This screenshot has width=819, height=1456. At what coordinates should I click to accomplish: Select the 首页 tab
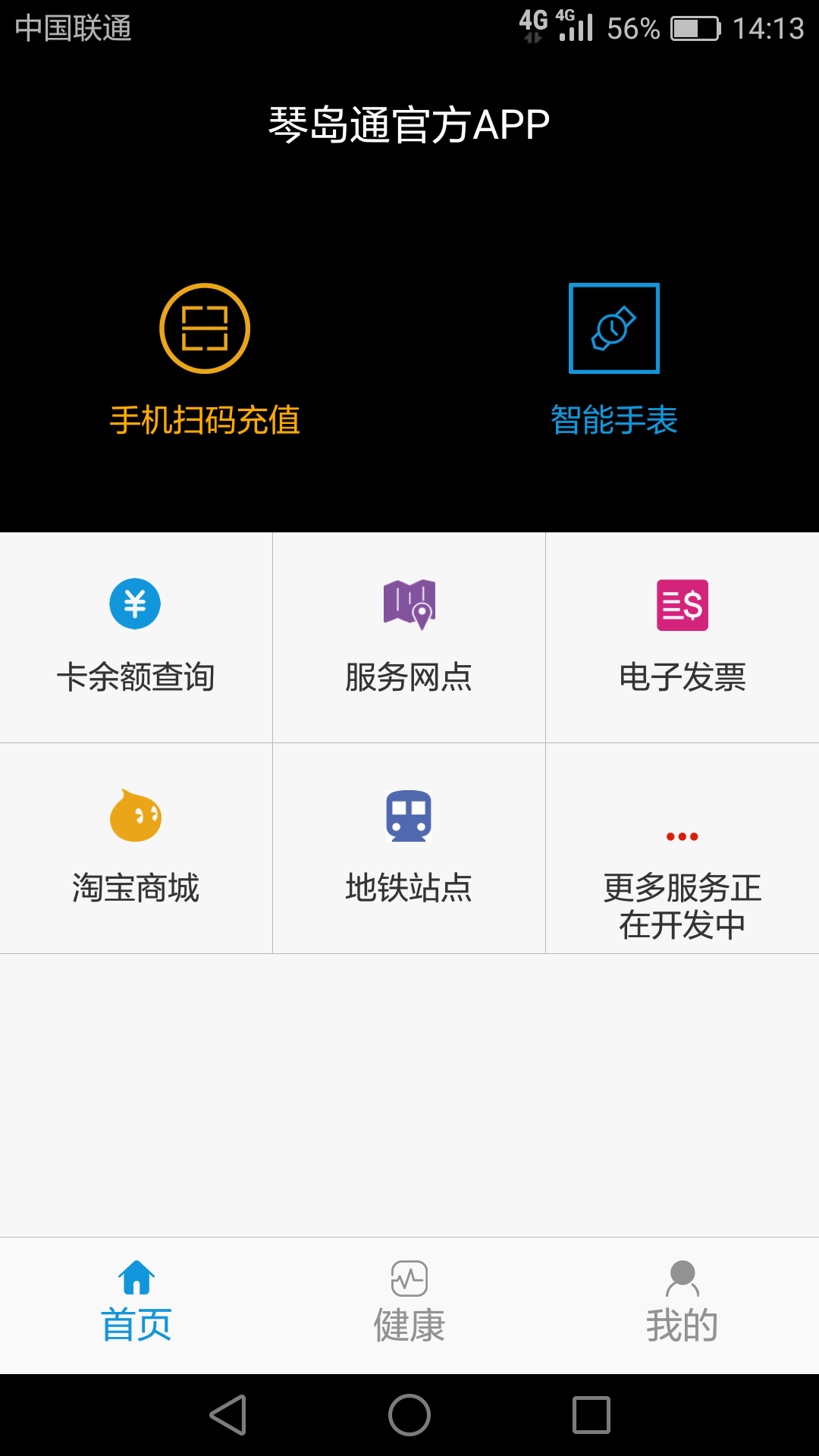(137, 1304)
